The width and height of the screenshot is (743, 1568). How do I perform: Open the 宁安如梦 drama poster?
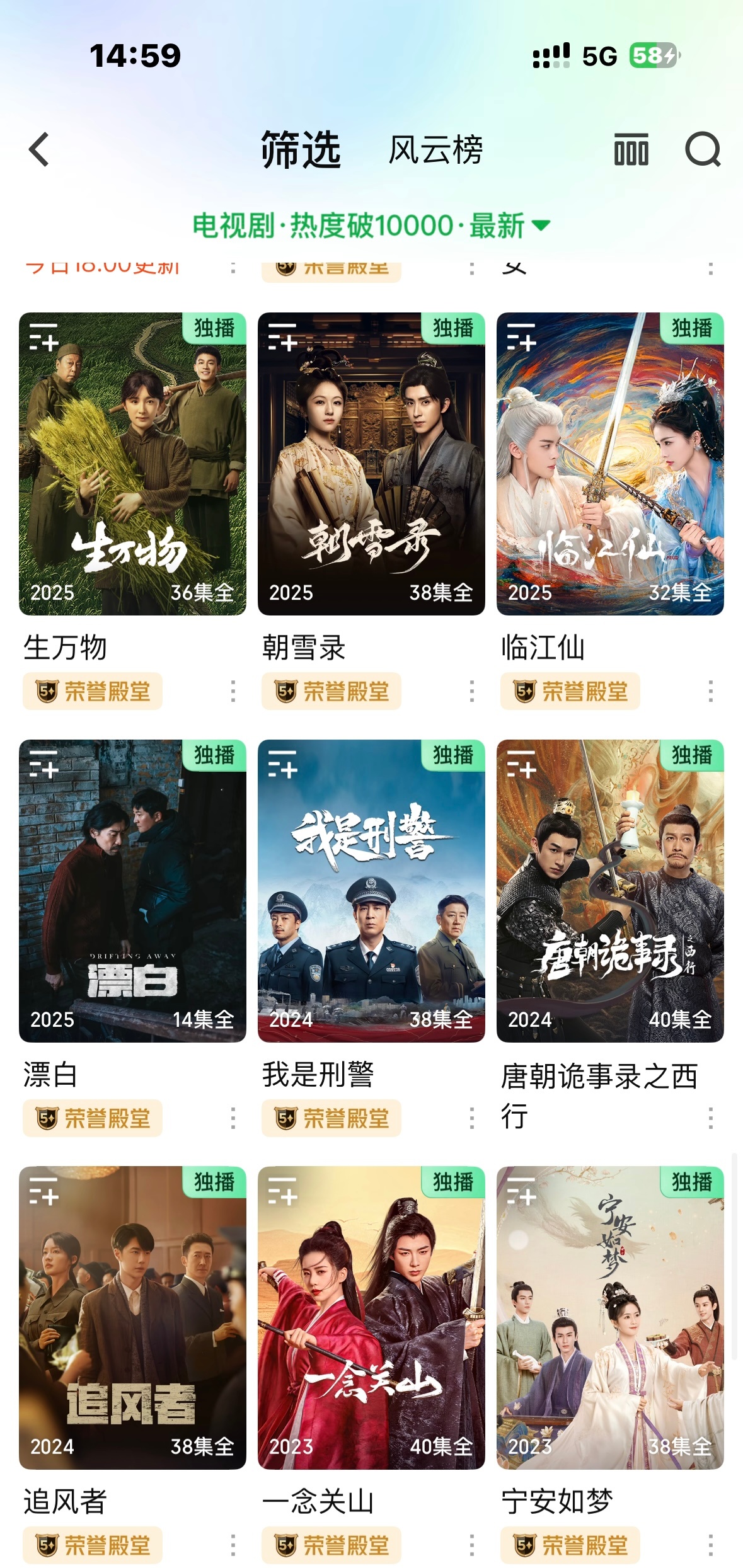(609, 1317)
